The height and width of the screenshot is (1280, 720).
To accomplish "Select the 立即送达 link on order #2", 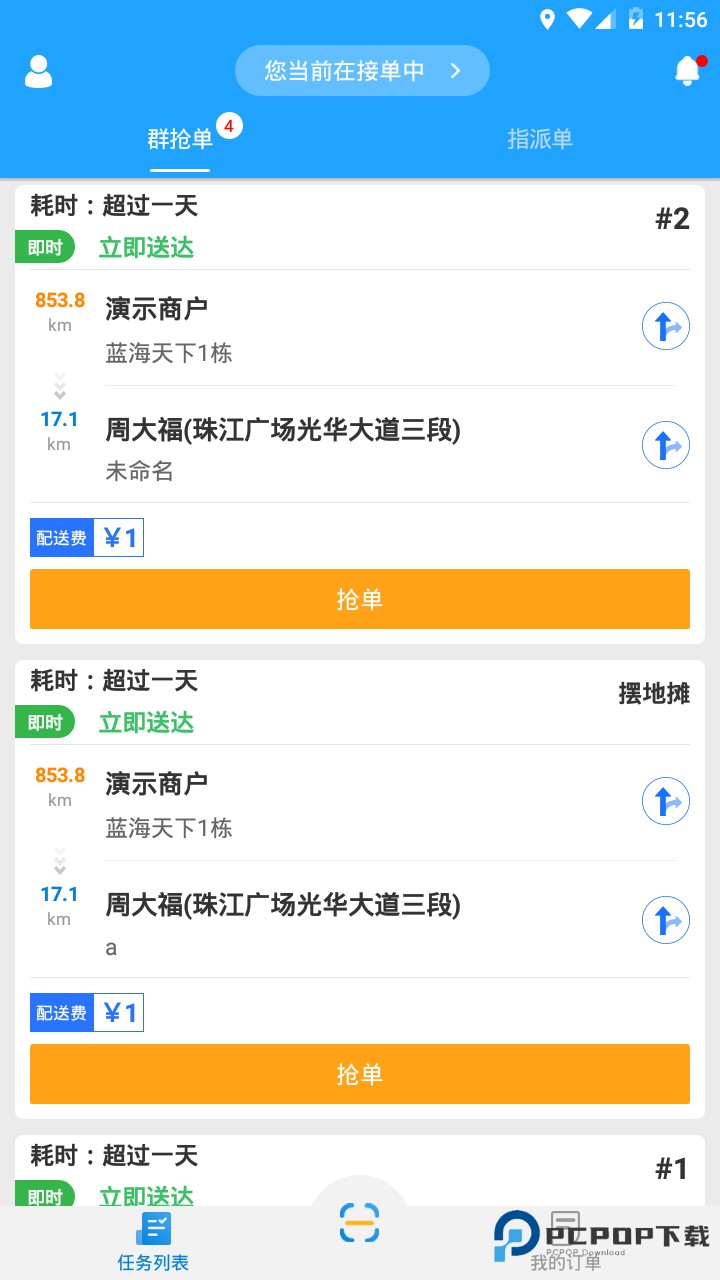I will pyautogui.click(x=146, y=247).
